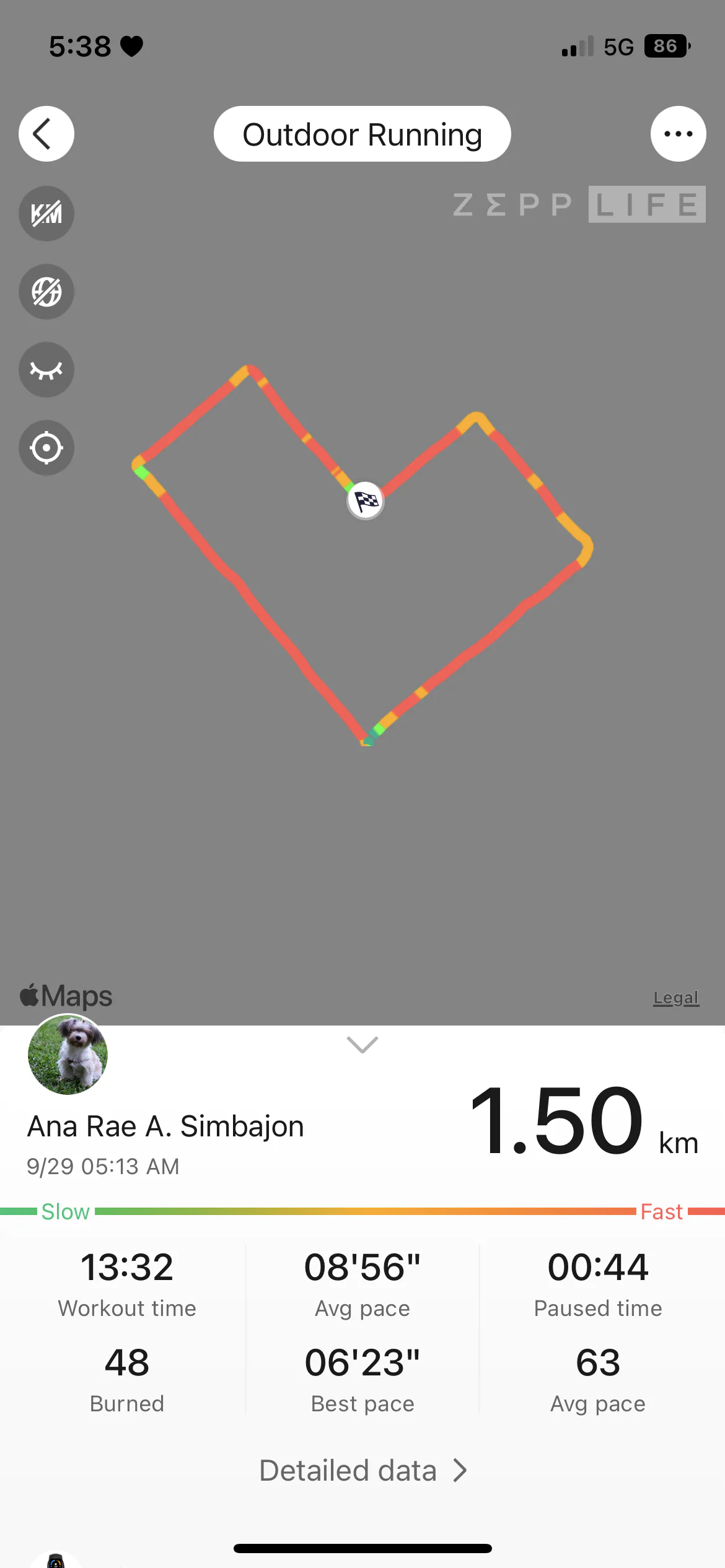
Task: Go back using the top-left arrow
Action: click(x=46, y=134)
